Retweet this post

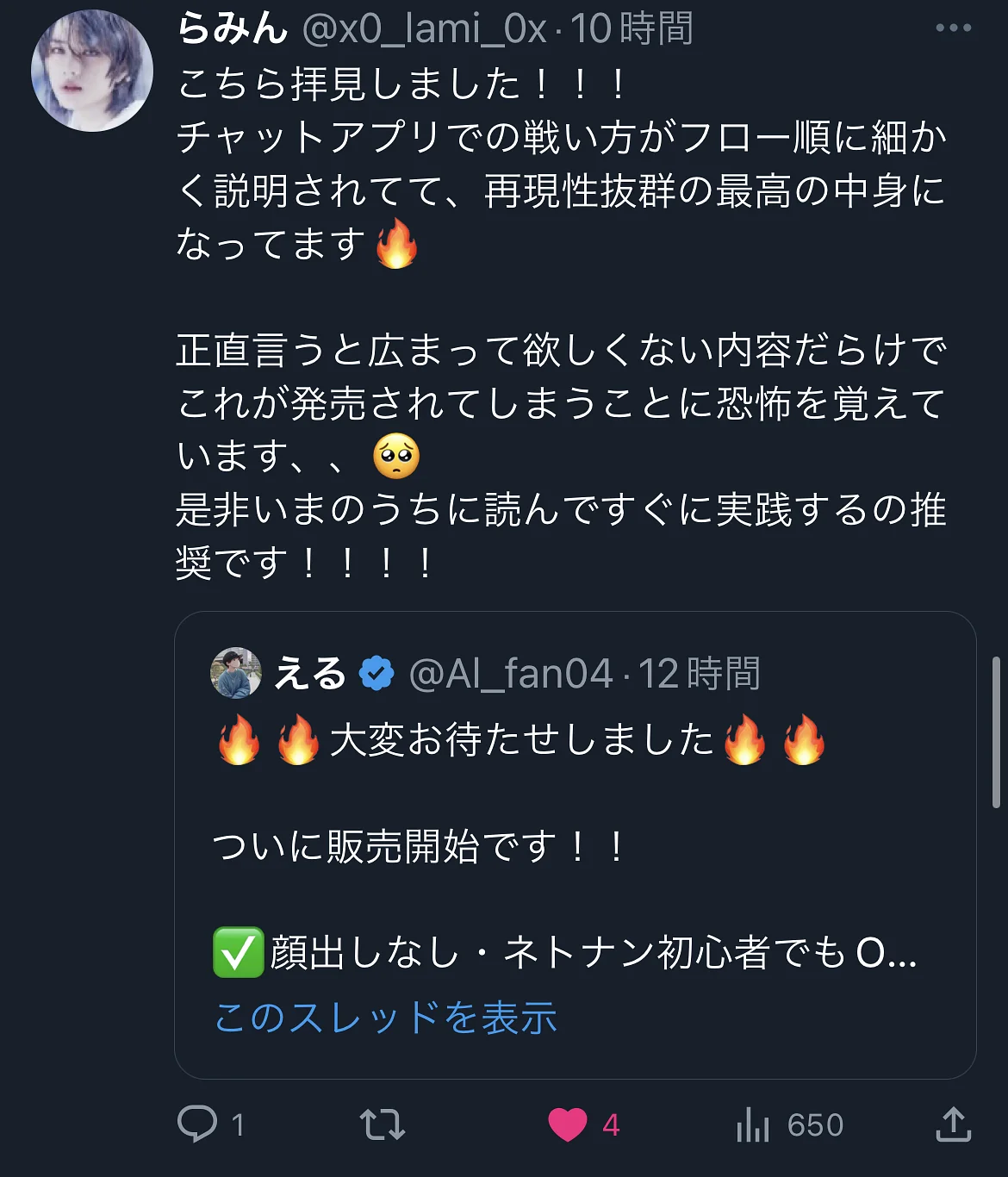pyautogui.click(x=382, y=1124)
